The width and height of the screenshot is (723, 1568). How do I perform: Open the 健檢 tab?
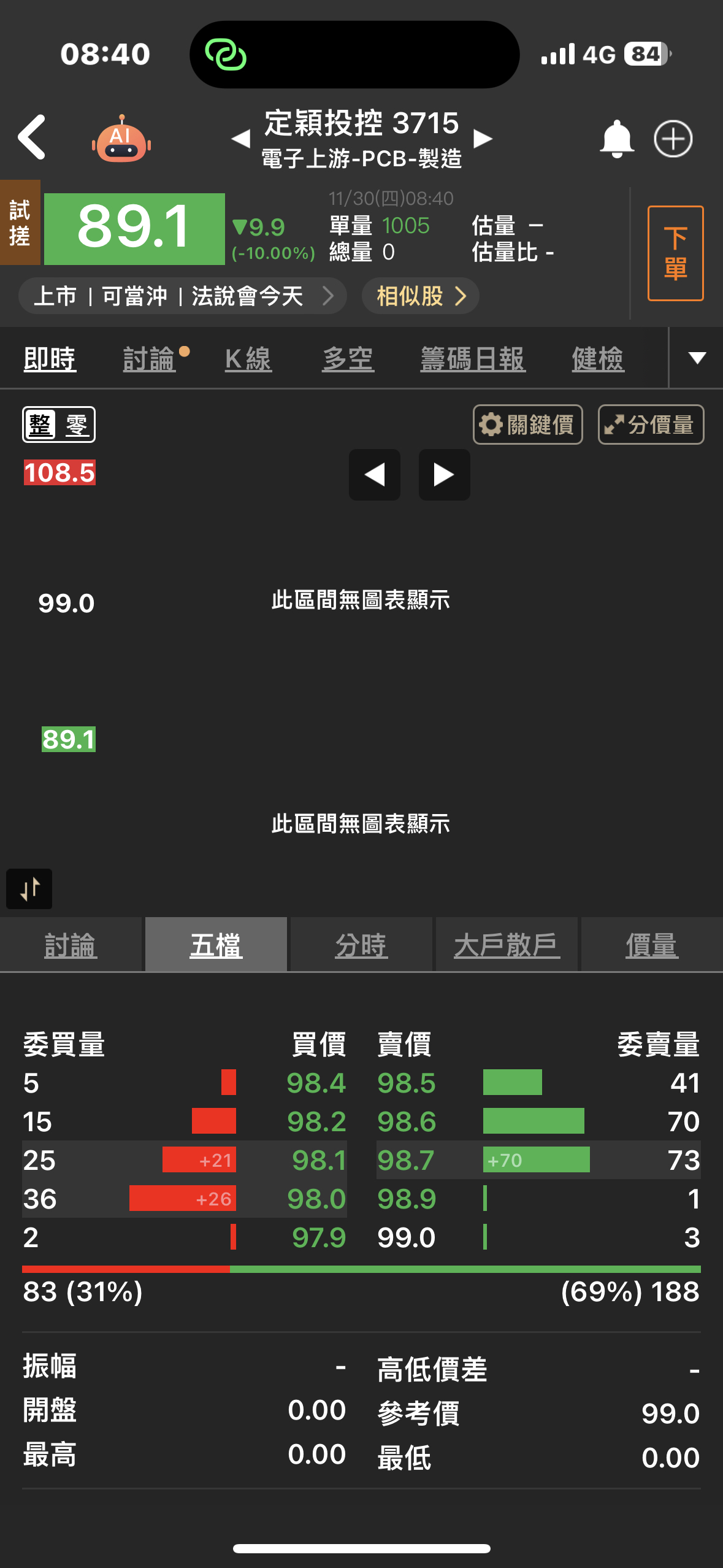tap(597, 359)
